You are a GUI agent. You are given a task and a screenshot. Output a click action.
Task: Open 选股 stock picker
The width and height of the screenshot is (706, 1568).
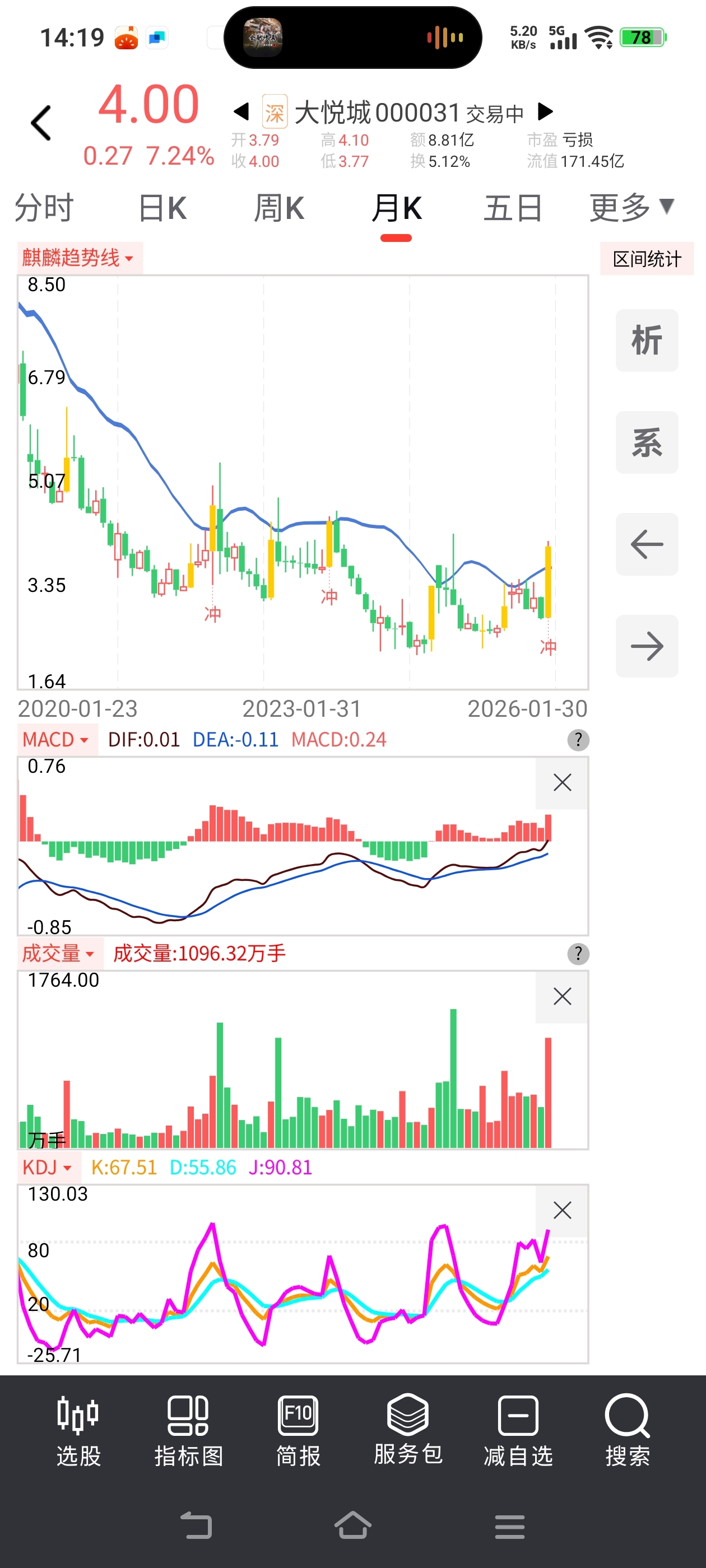[78, 1430]
